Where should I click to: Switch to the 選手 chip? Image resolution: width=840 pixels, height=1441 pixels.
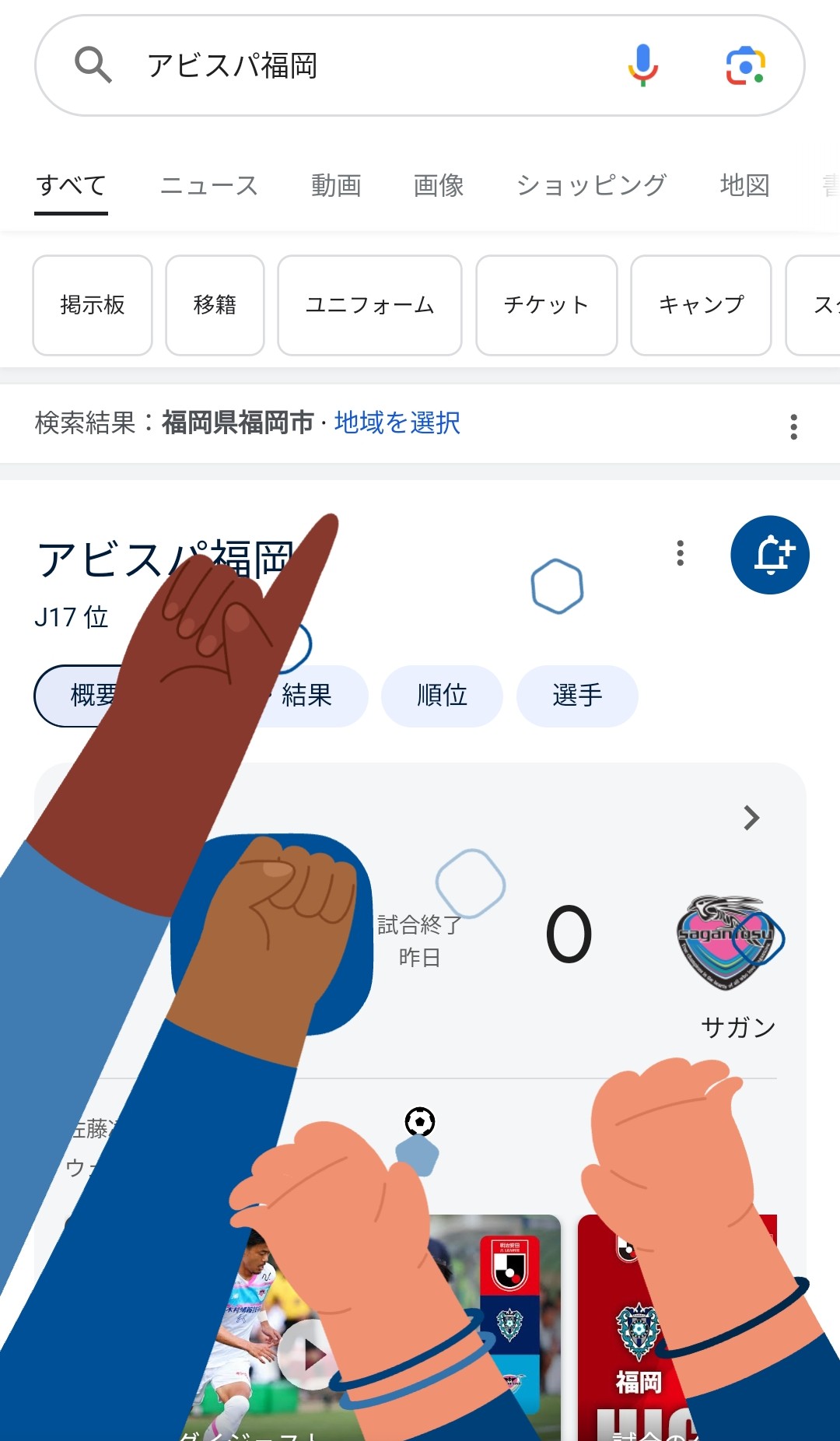[577, 696]
